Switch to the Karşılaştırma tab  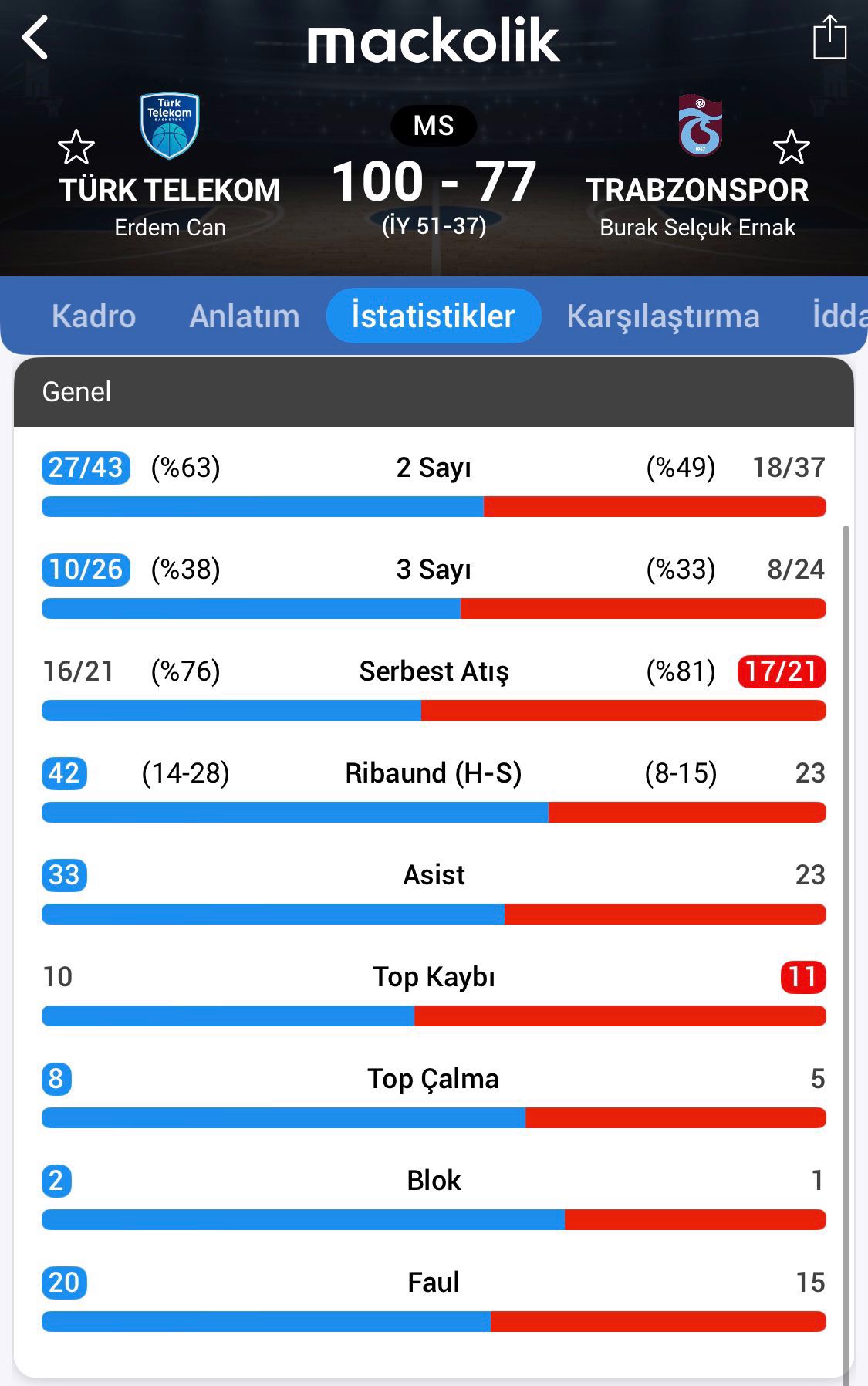(x=663, y=316)
